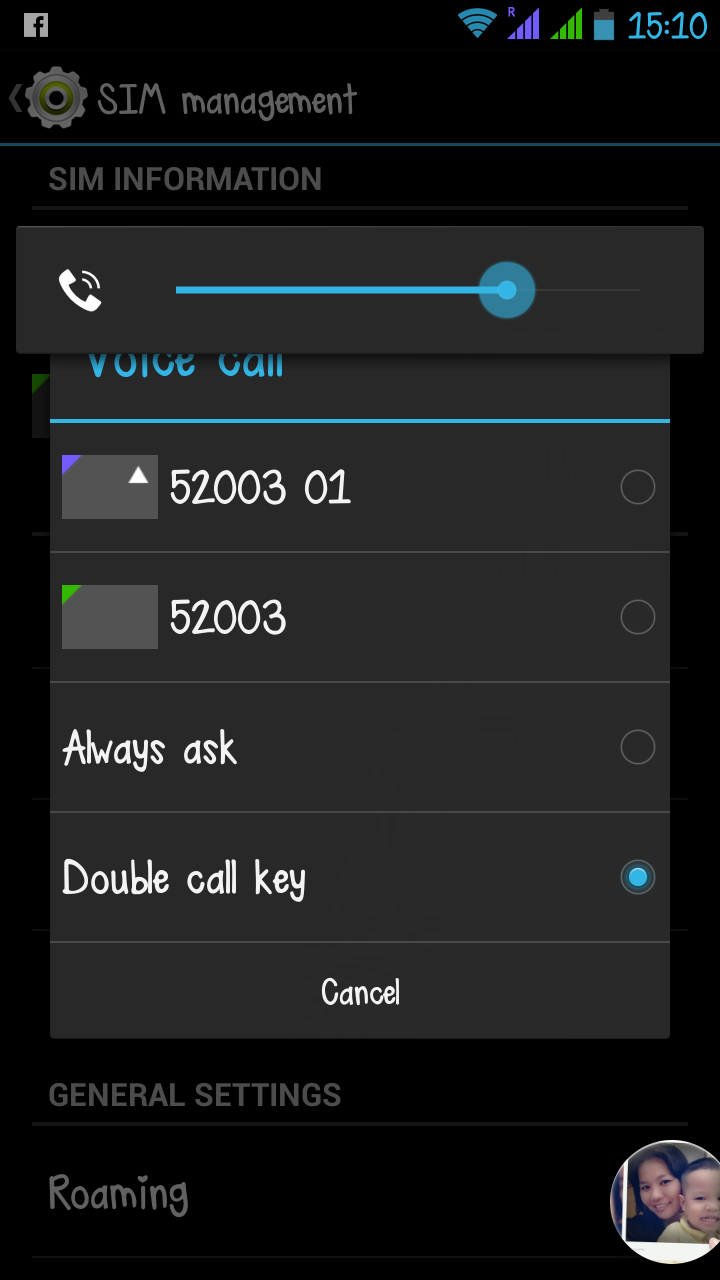The height and width of the screenshot is (1280, 720).
Task: Open the floating chat head photo
Action: pos(668,1202)
